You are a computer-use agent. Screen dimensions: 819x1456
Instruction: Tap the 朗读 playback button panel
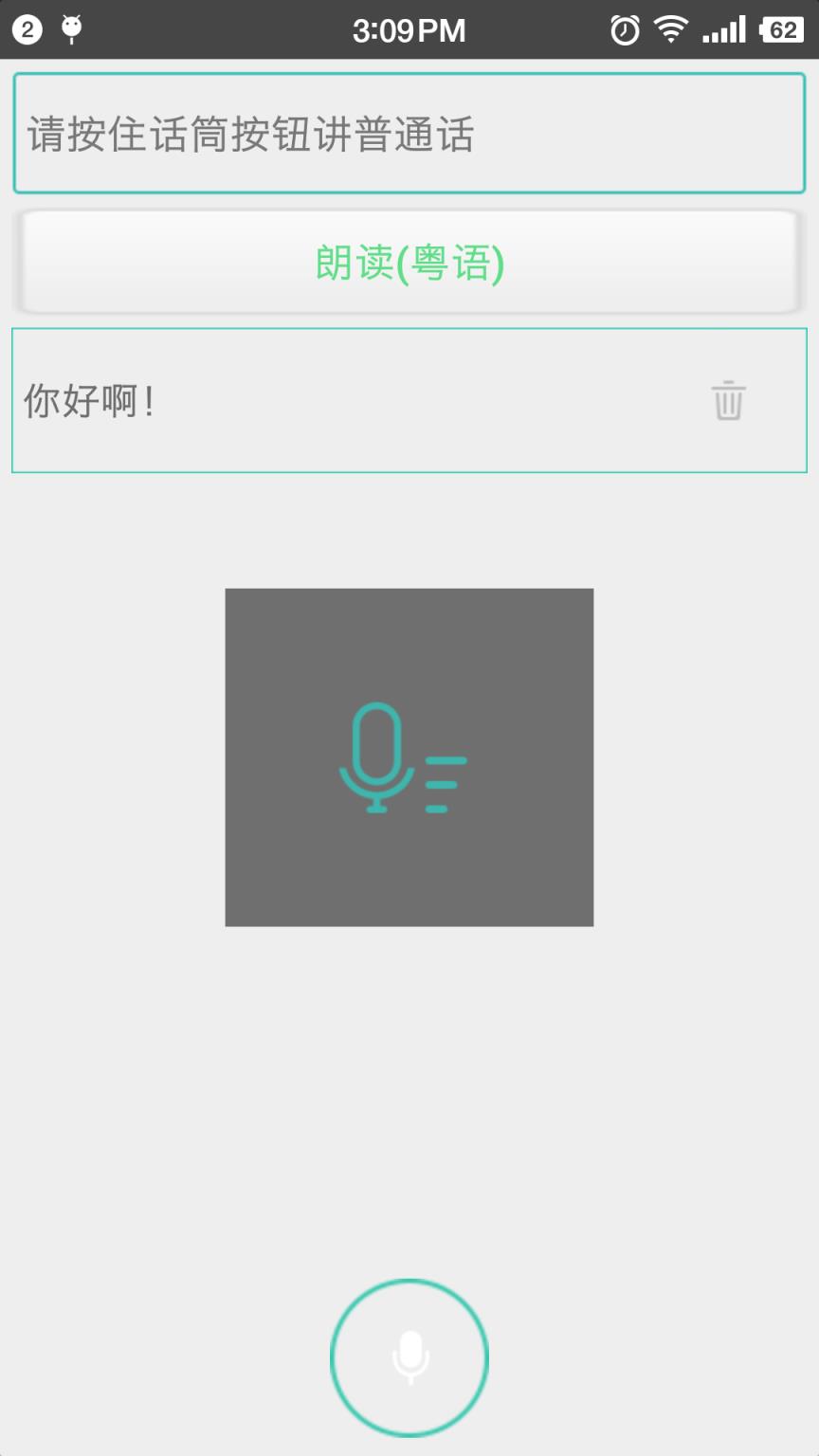(409, 261)
